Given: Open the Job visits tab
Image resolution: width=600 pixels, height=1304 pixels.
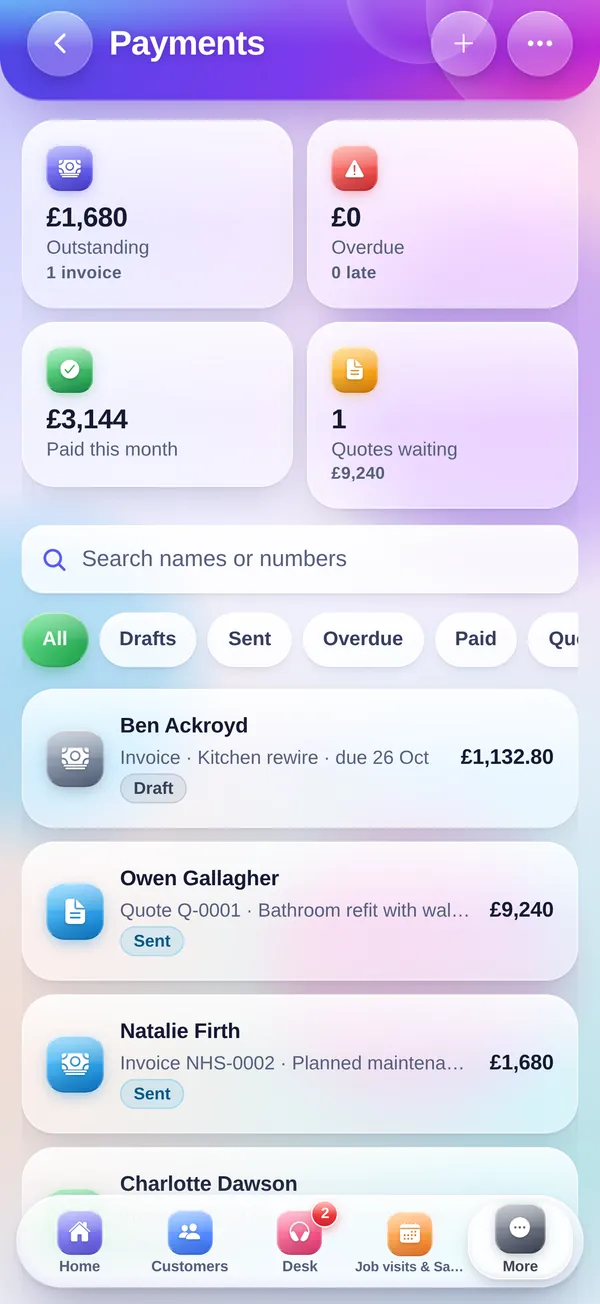Looking at the screenshot, I should click(x=409, y=1242).
